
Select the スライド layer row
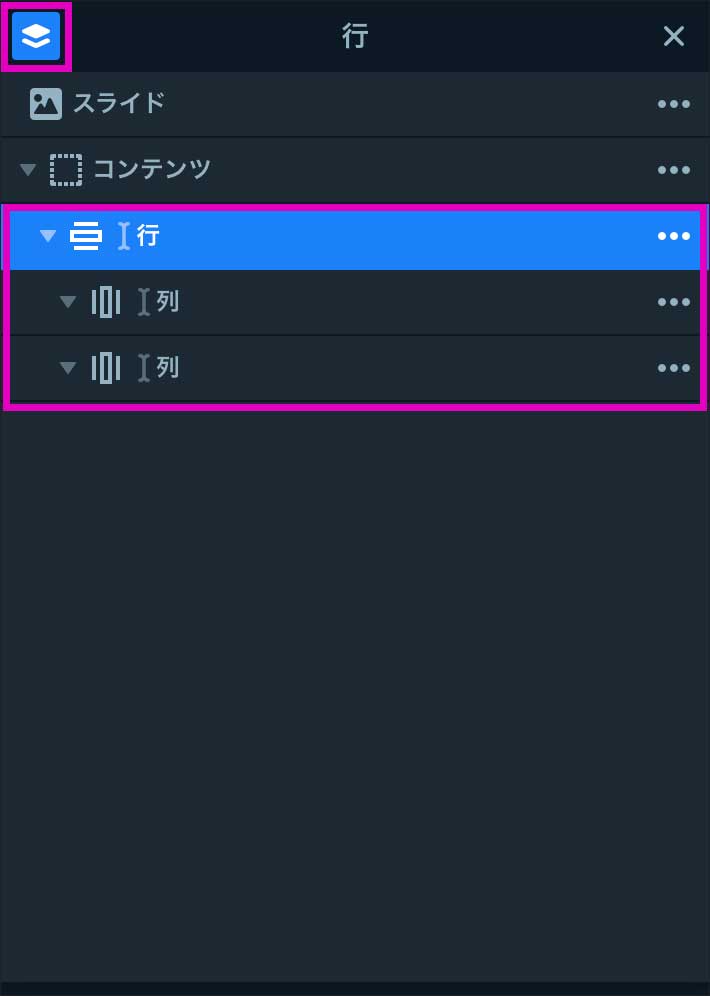tap(119, 103)
